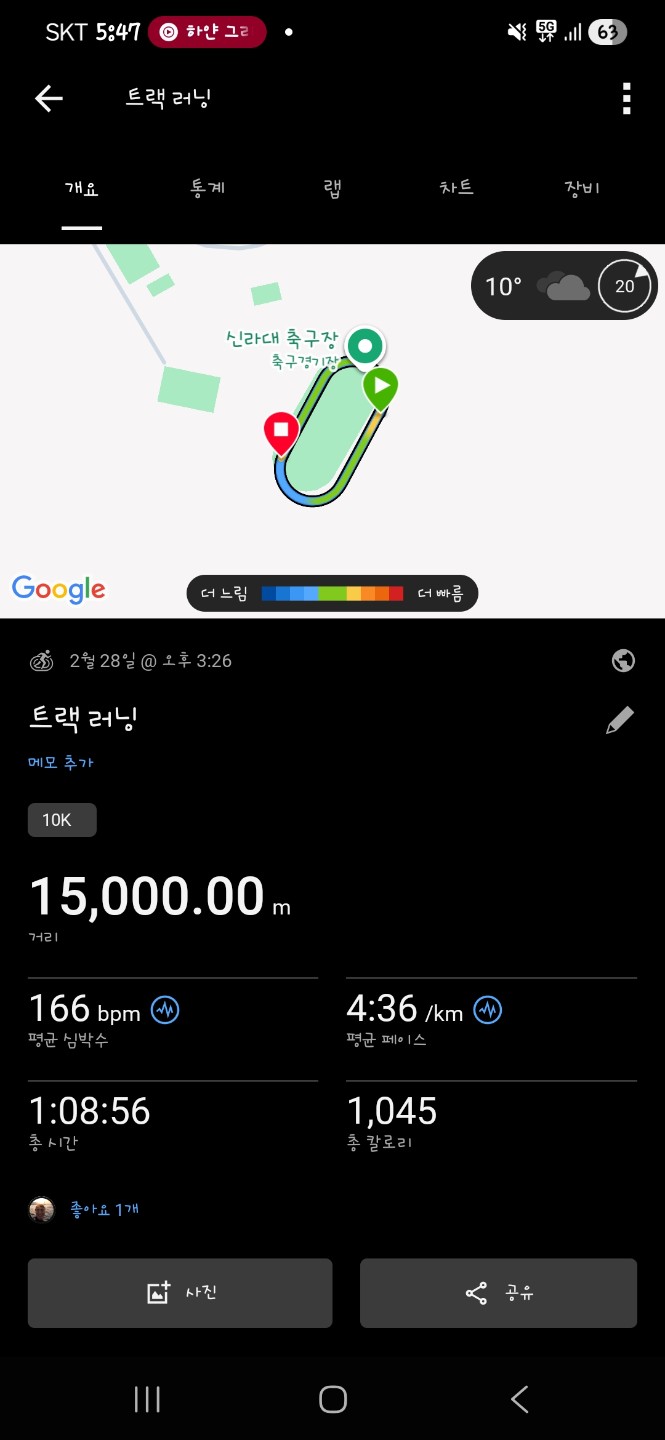Edit the activity name with pencil icon

coord(620,720)
